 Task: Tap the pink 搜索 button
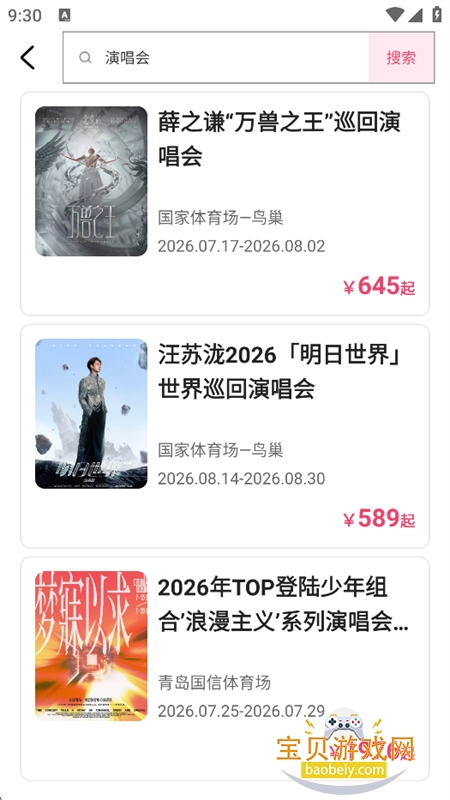click(x=401, y=58)
